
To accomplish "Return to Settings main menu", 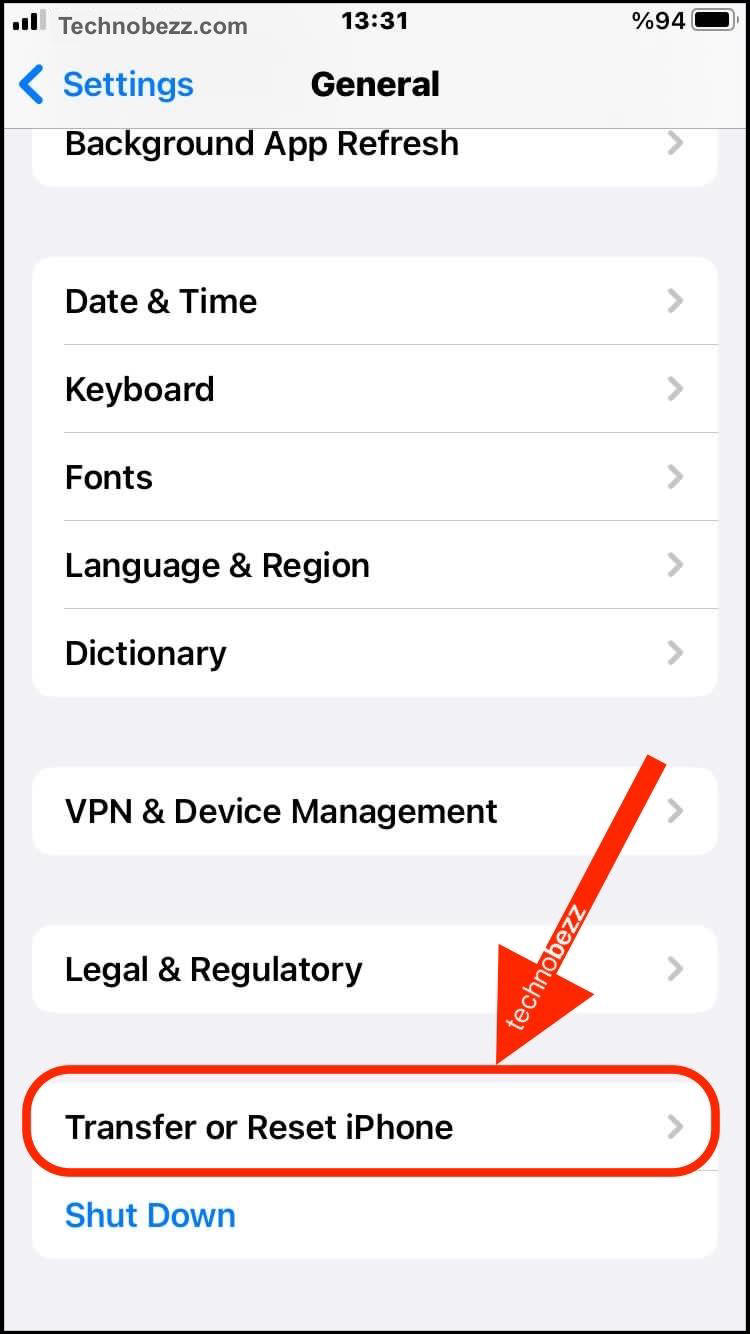I will 128,85.
